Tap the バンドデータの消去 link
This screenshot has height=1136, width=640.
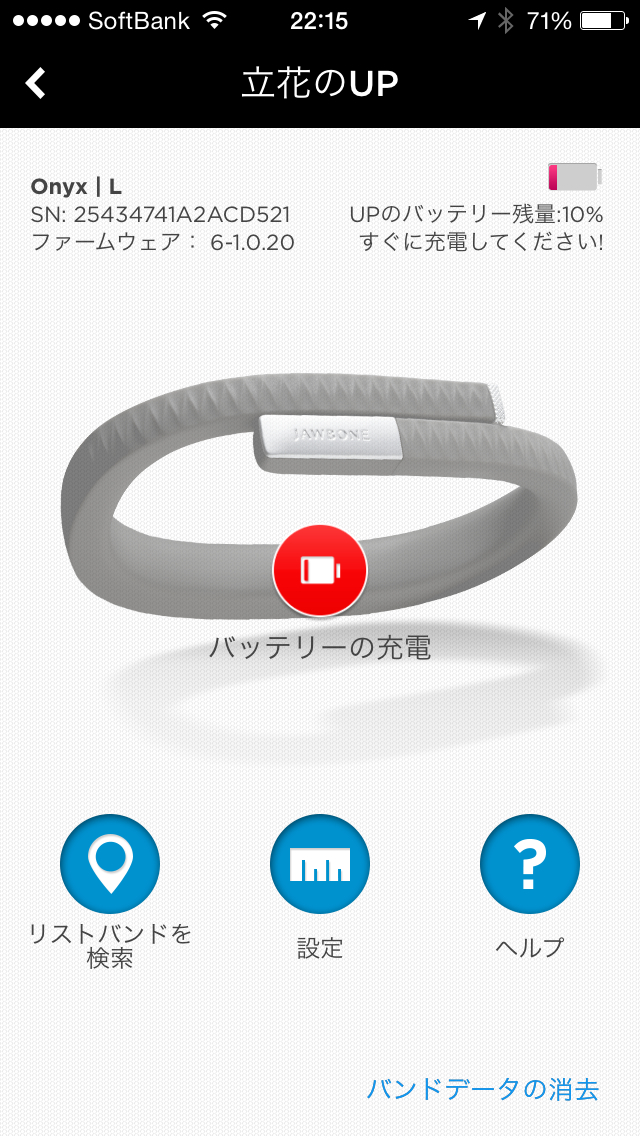point(483,1089)
